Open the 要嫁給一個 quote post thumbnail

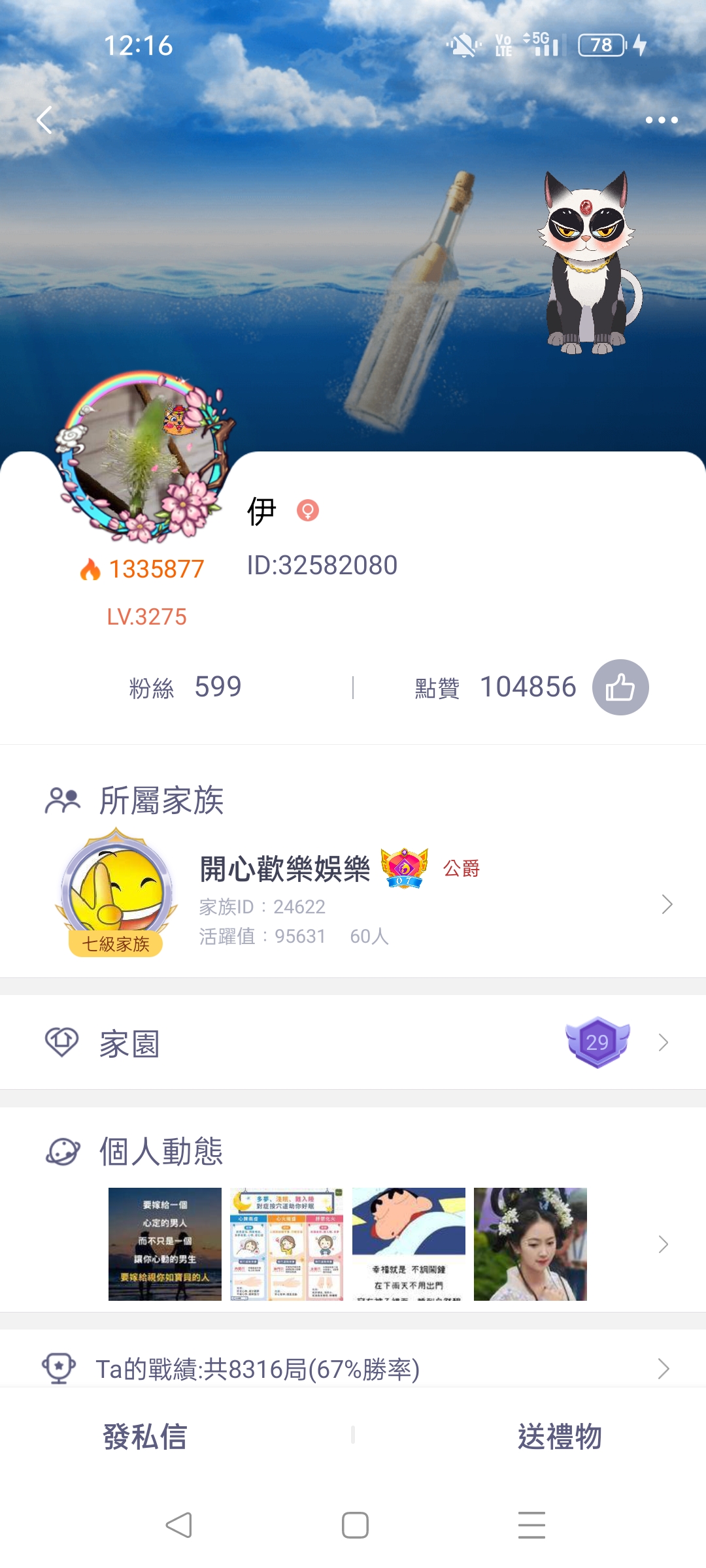[x=165, y=1244]
